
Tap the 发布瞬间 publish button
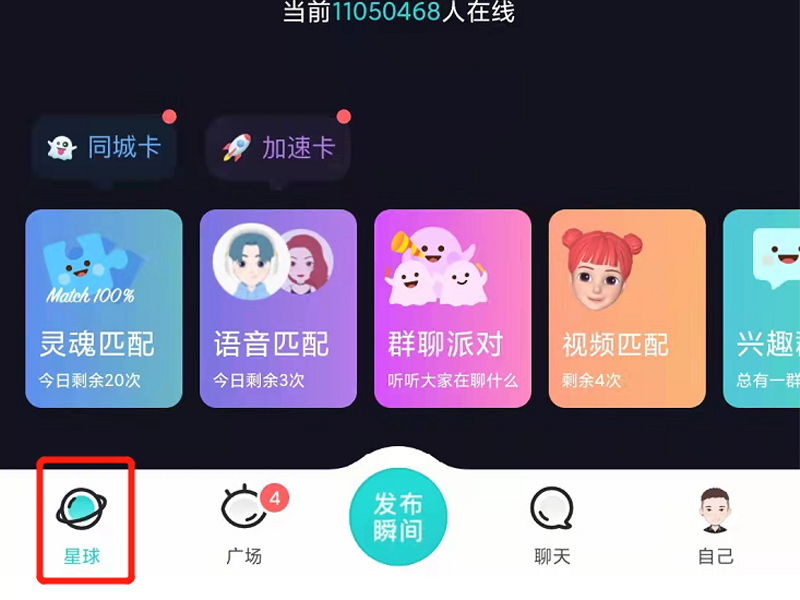coord(398,517)
